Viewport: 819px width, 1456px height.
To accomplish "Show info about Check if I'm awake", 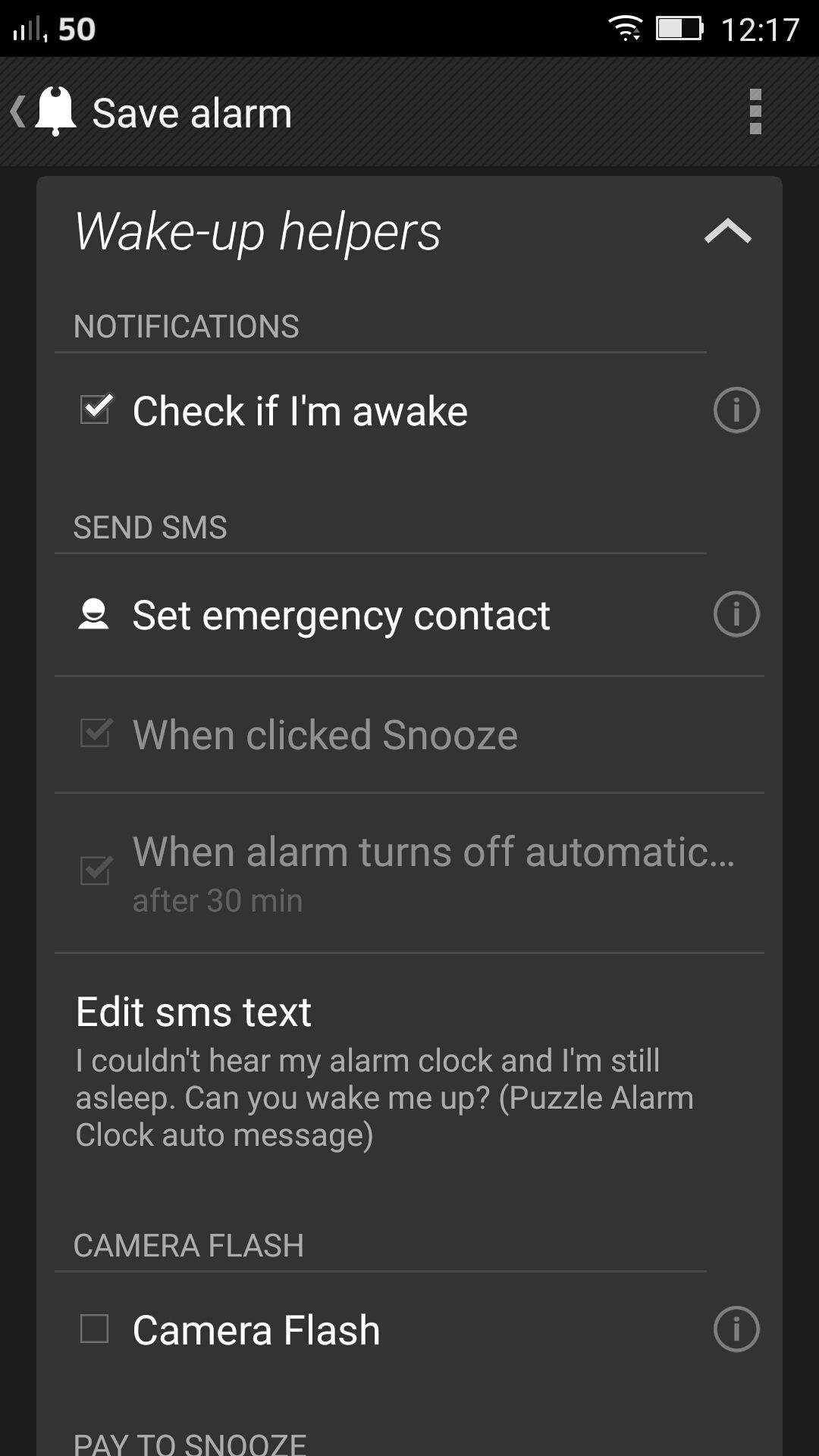I will tap(736, 410).
